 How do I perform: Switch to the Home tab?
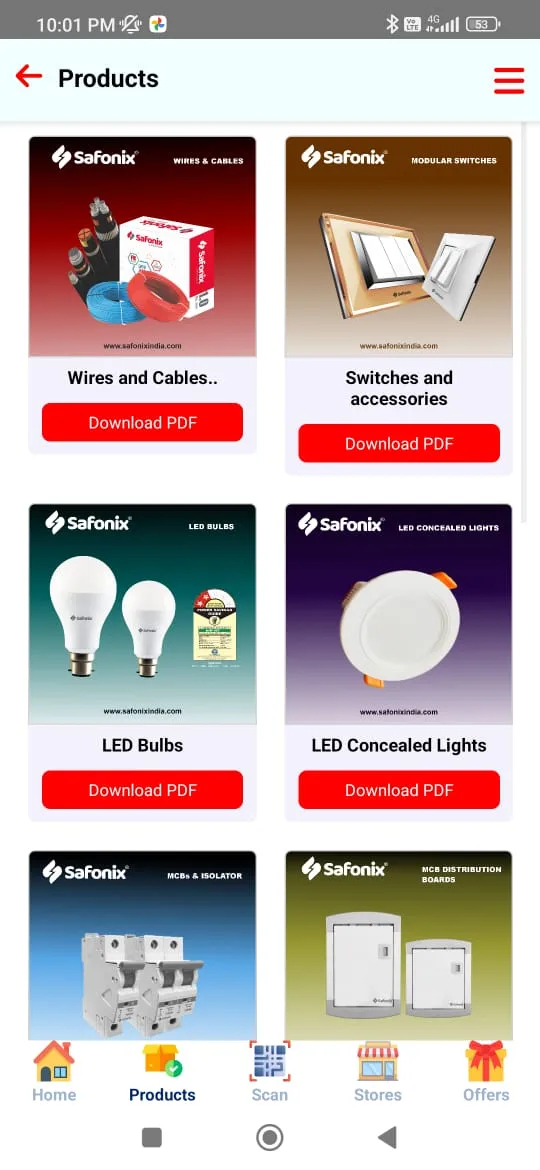click(54, 1072)
